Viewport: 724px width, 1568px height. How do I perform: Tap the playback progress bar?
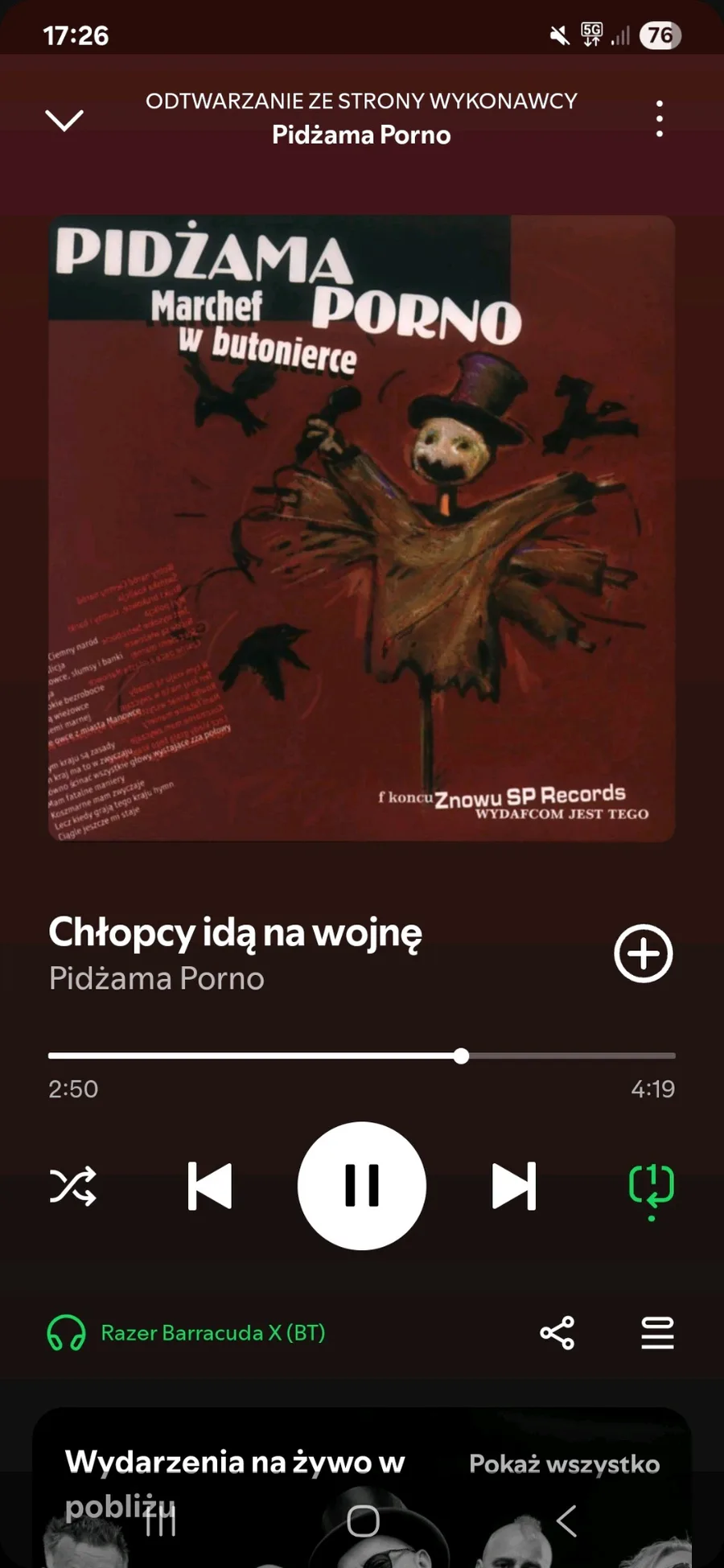(x=362, y=1056)
